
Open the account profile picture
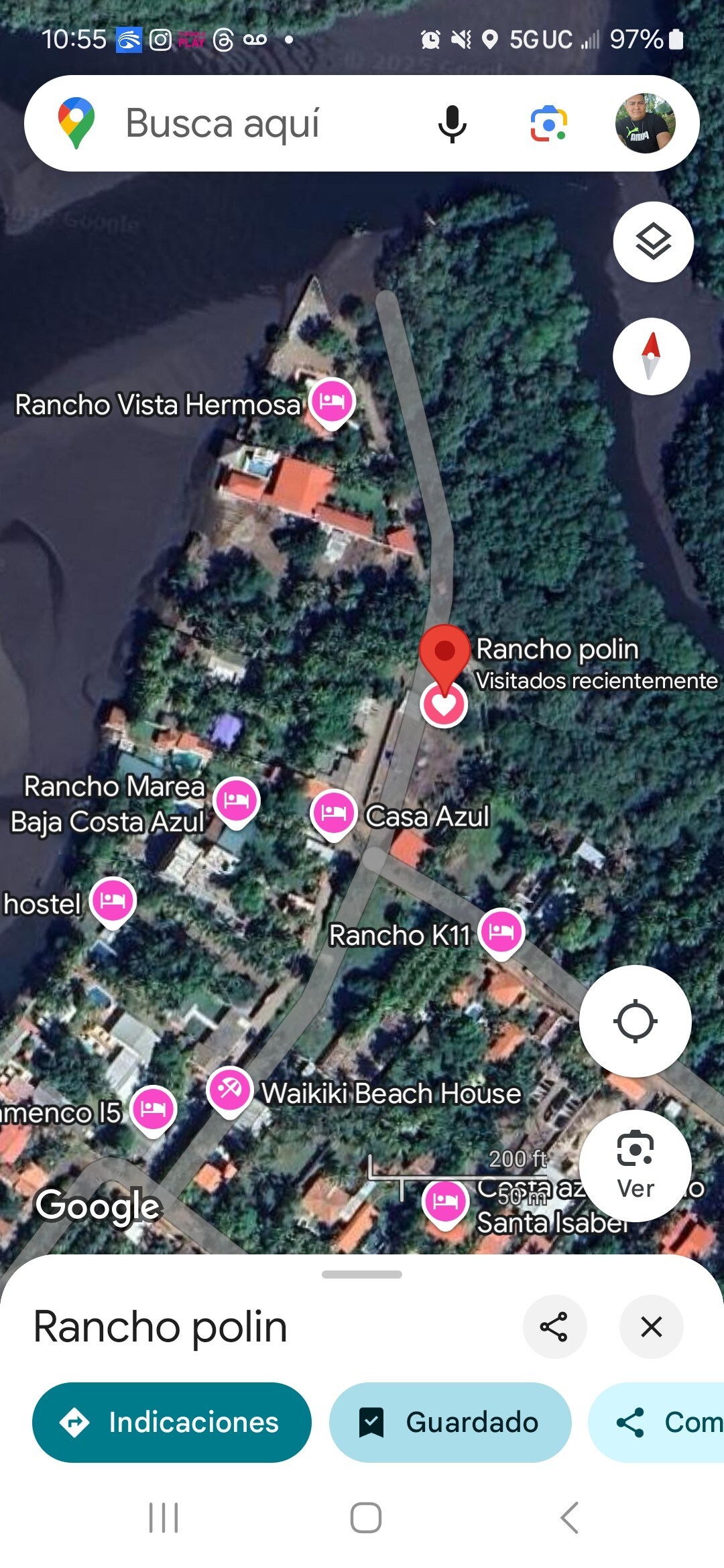645,123
